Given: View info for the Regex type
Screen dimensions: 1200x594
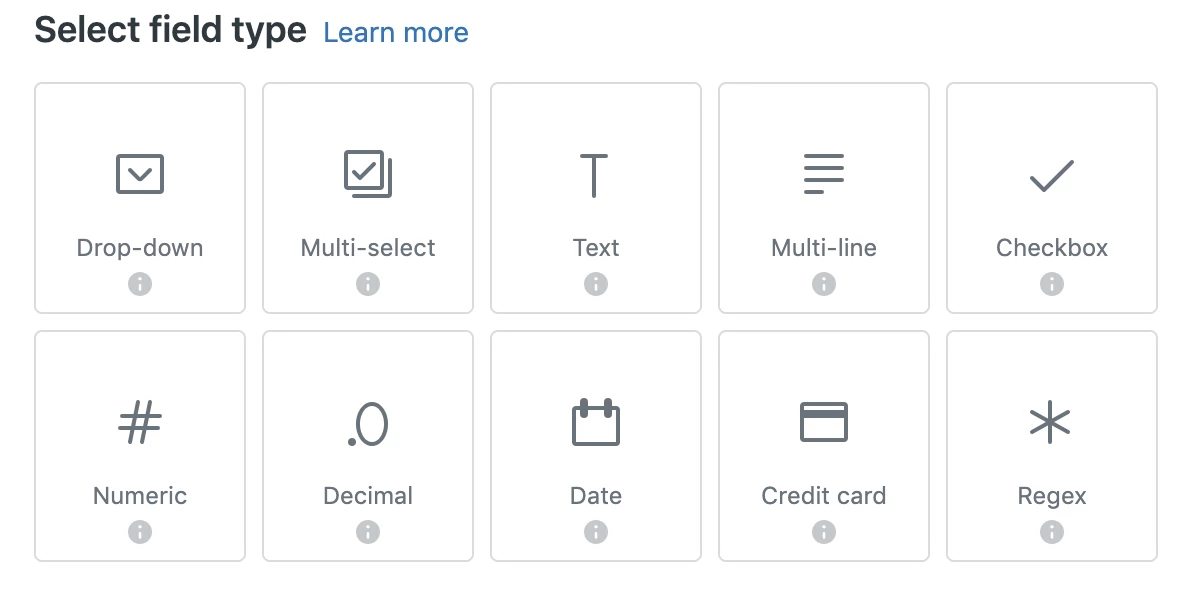Looking at the screenshot, I should (1052, 532).
